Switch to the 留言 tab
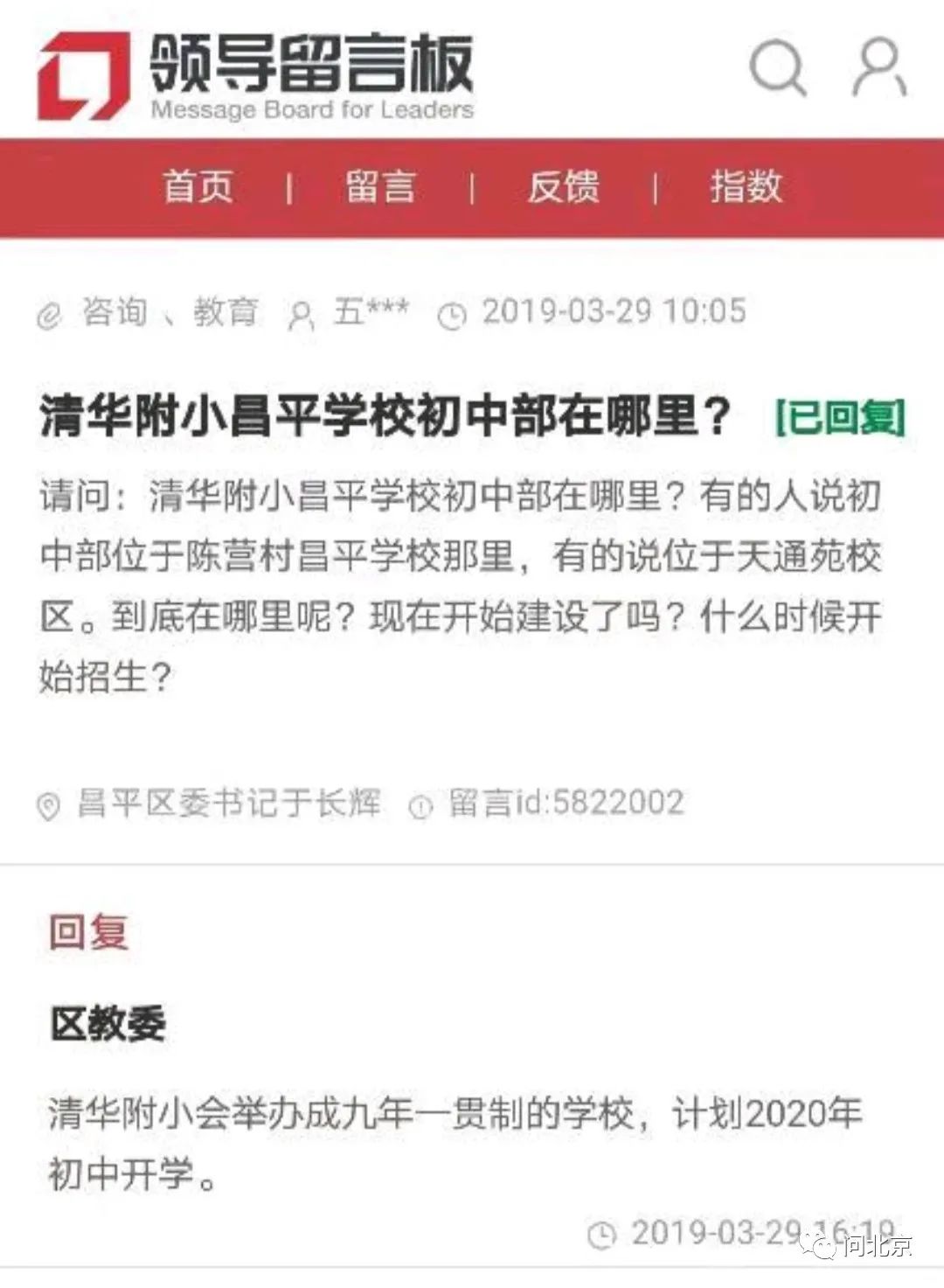 [x=380, y=187]
